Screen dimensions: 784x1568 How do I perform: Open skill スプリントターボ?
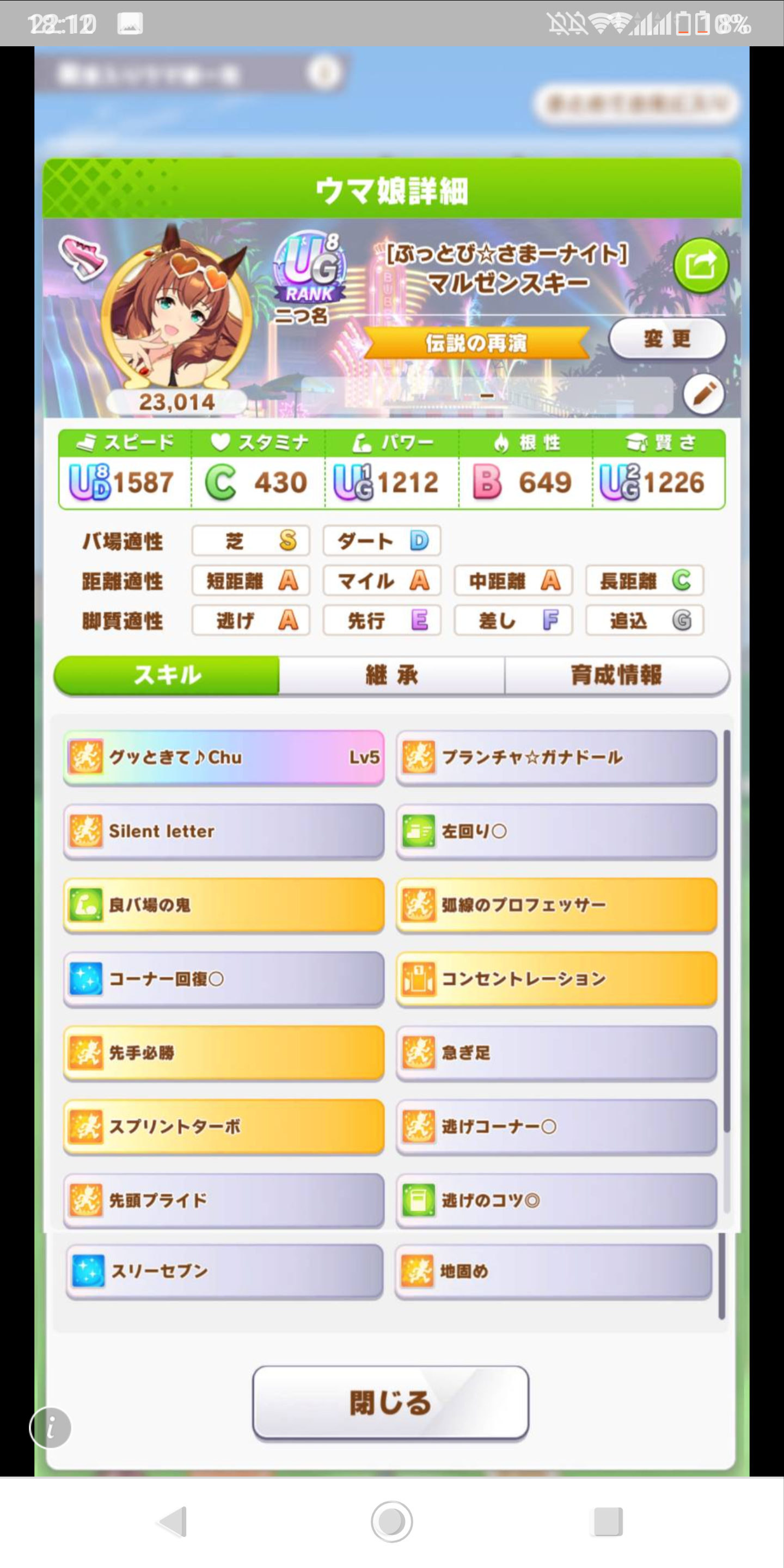point(223,1126)
